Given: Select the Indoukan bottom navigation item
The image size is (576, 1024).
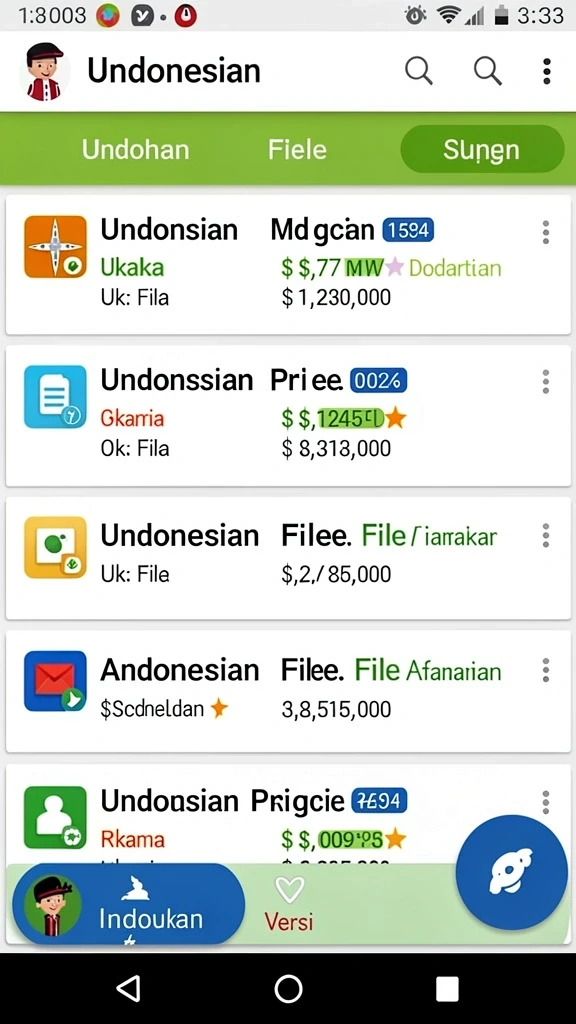Looking at the screenshot, I should [x=129, y=904].
